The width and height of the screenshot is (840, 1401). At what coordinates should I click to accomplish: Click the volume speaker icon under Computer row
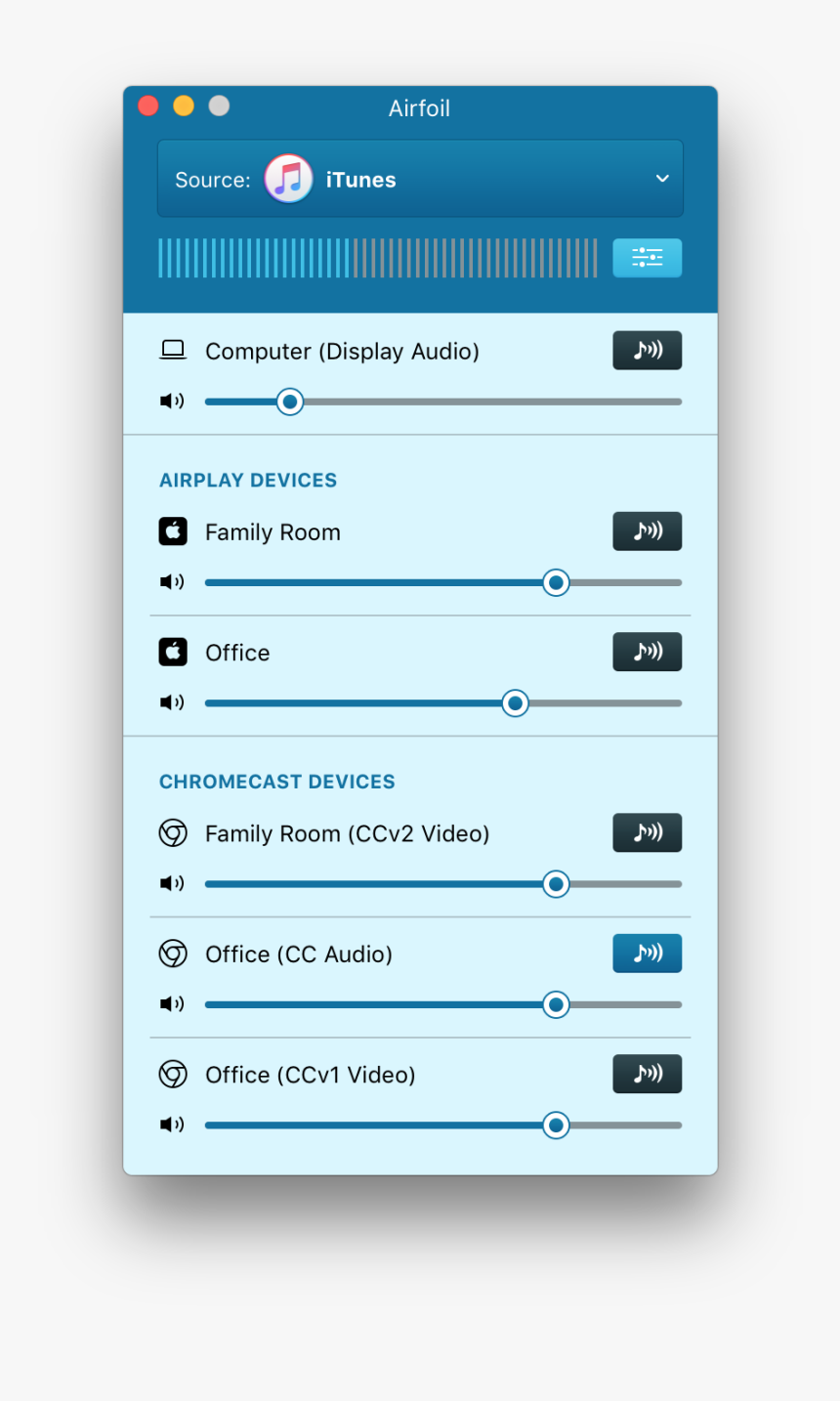(x=172, y=401)
